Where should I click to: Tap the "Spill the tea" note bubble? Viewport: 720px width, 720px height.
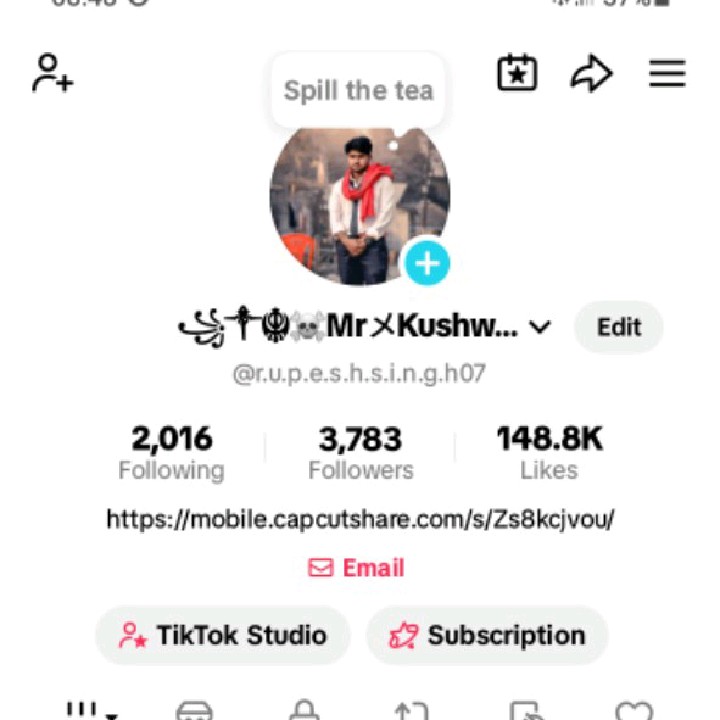coord(358,91)
